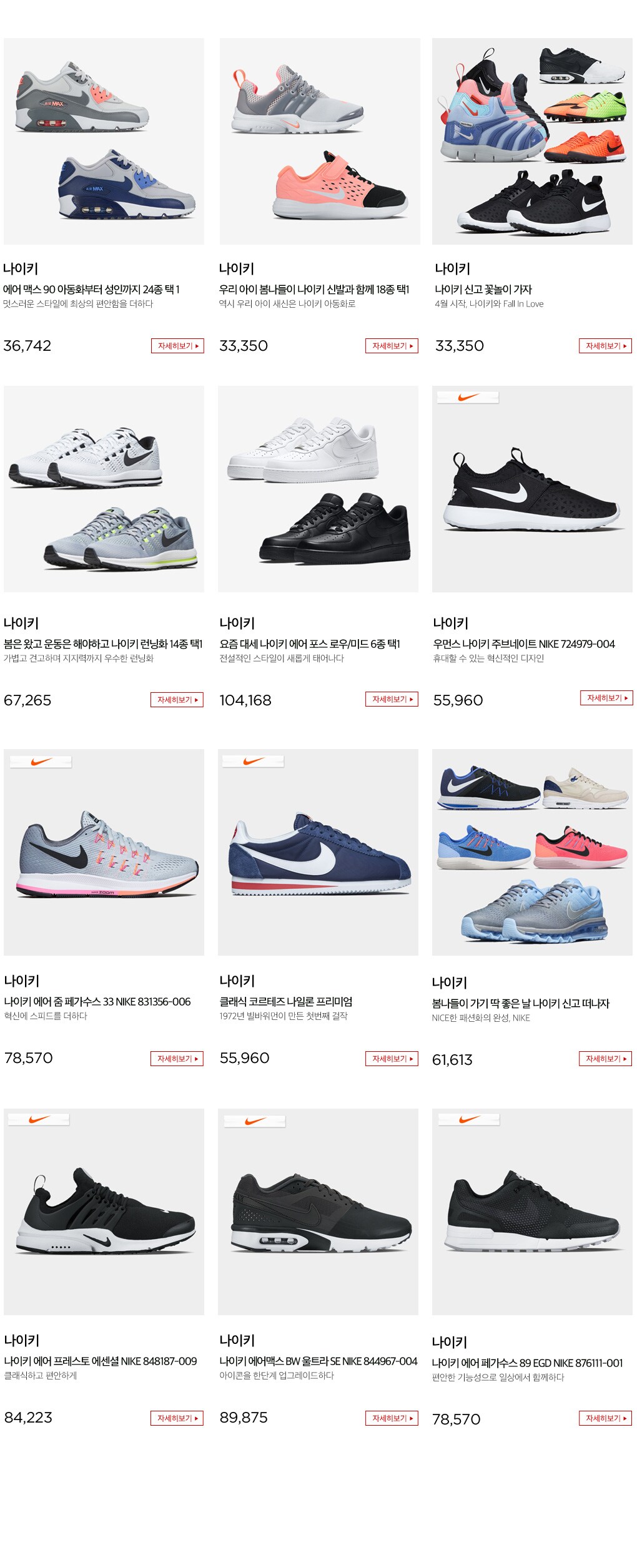This screenshot has width=637, height=1568.
Task: Open details for 봄나들이 가기 딱 좋은 날
Action: tap(605, 1059)
